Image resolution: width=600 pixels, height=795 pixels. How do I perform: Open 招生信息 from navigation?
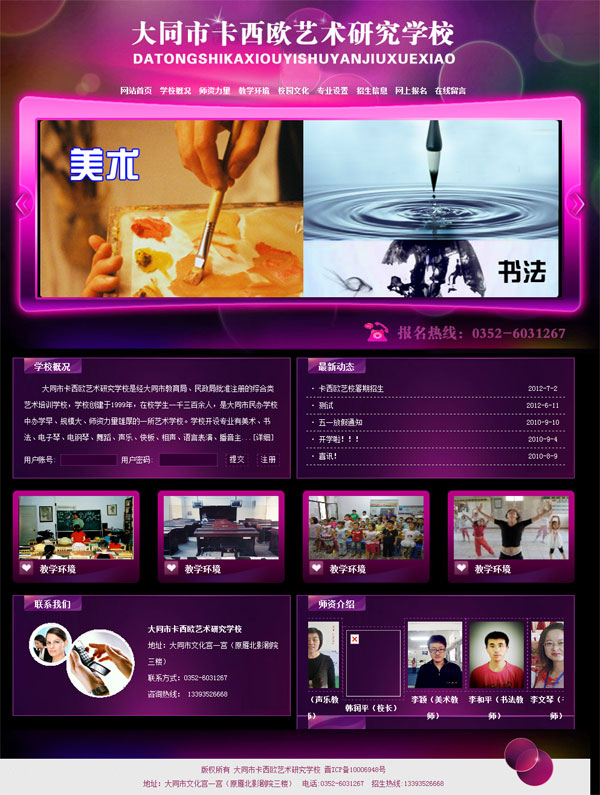click(371, 91)
